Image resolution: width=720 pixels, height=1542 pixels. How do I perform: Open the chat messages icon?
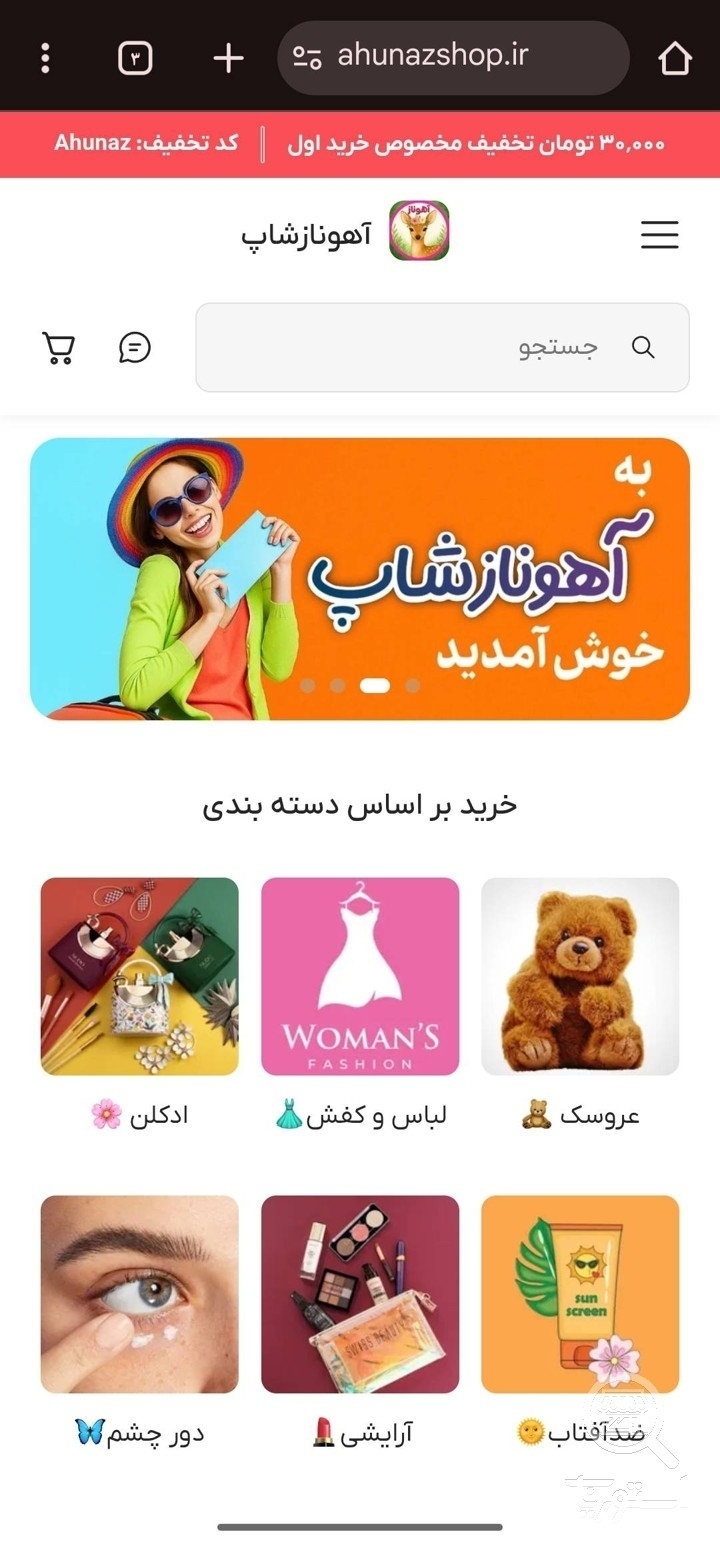tap(135, 347)
